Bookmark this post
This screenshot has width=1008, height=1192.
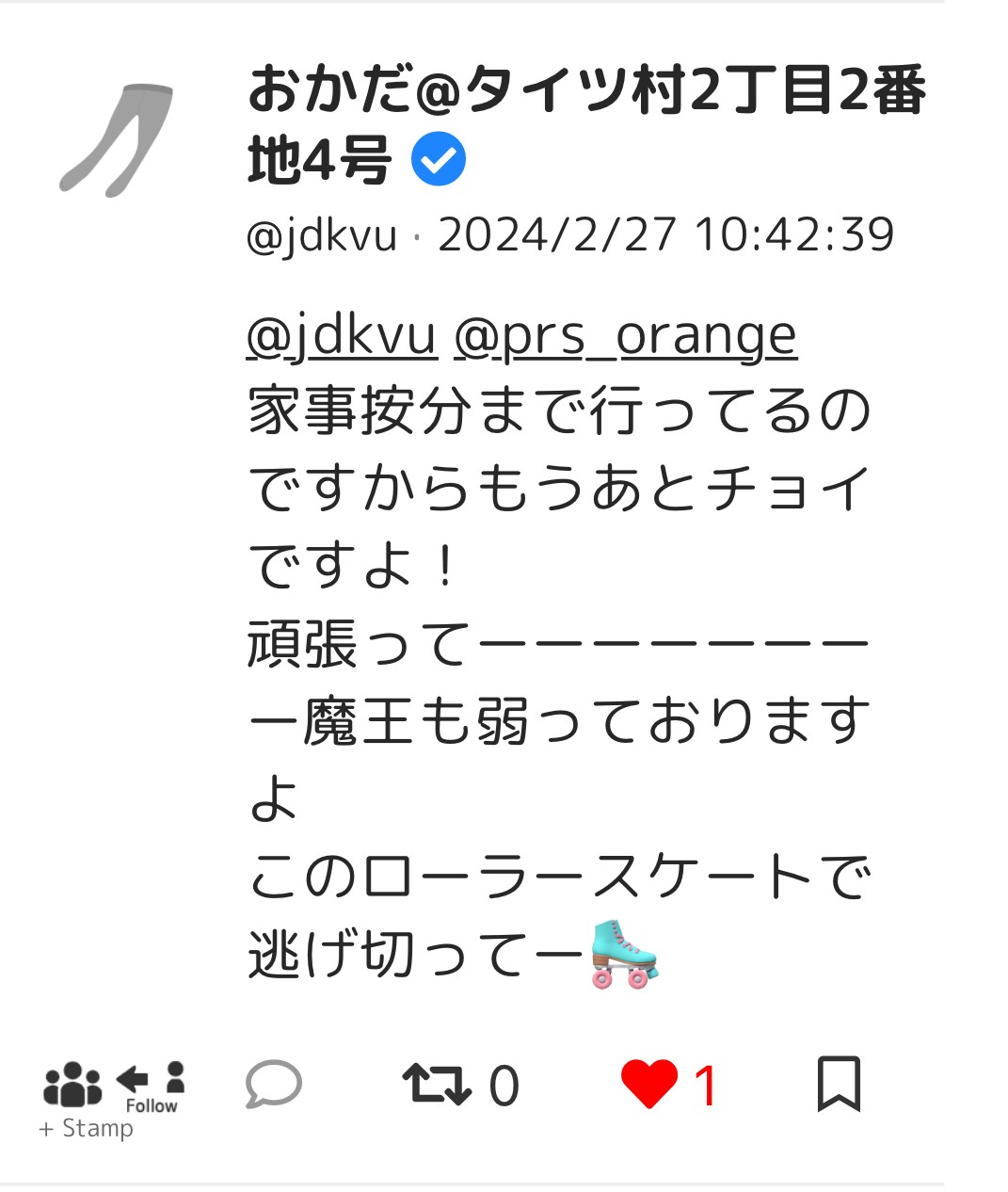pyautogui.click(x=838, y=1084)
